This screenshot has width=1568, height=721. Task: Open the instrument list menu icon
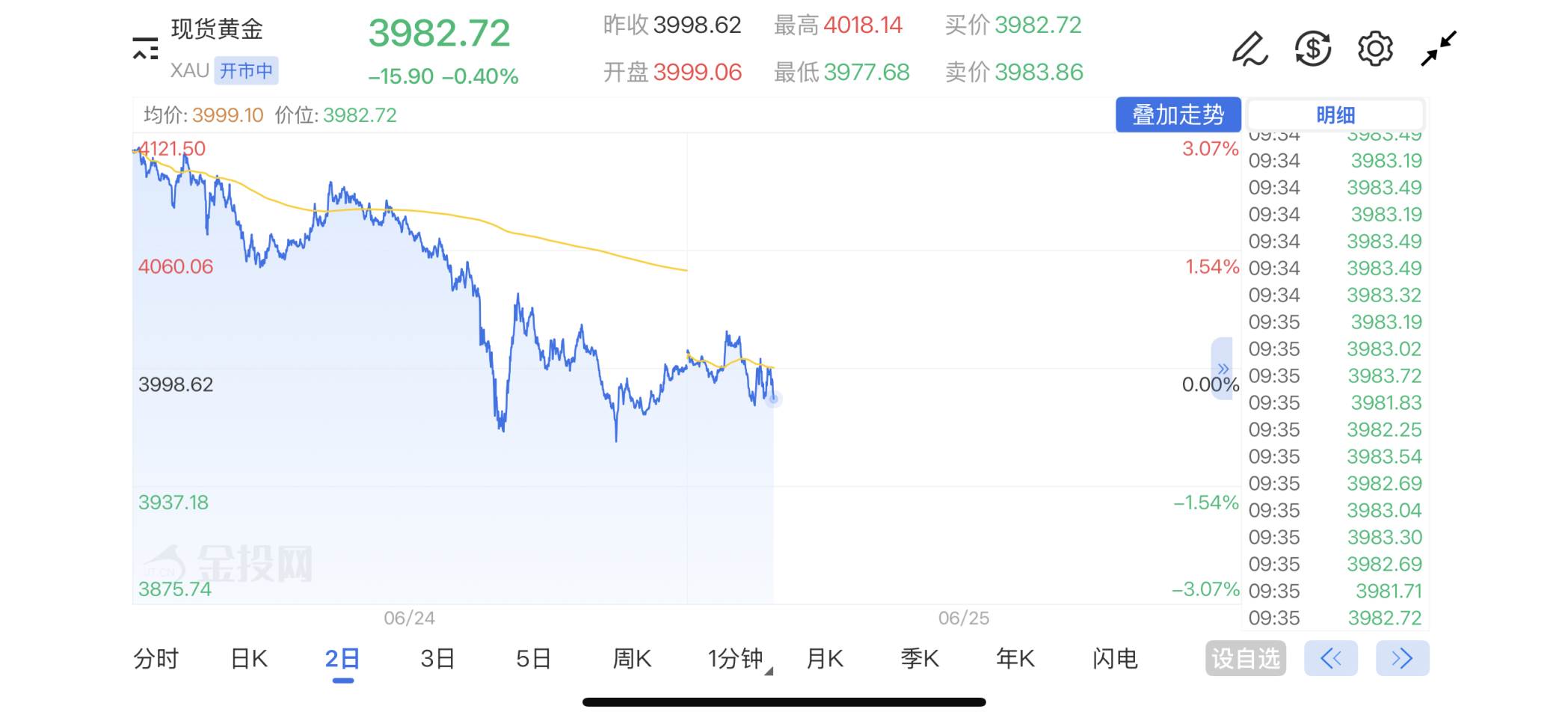[x=146, y=49]
